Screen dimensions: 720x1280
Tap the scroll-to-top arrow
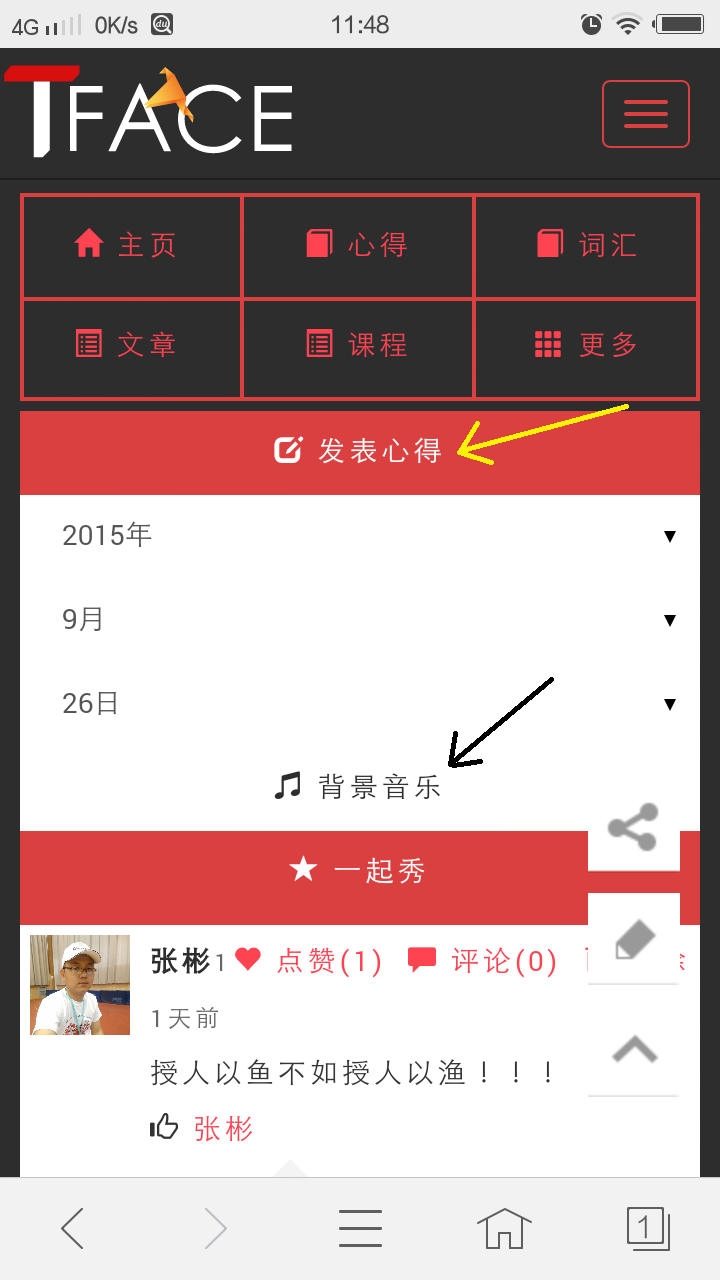coord(633,1048)
